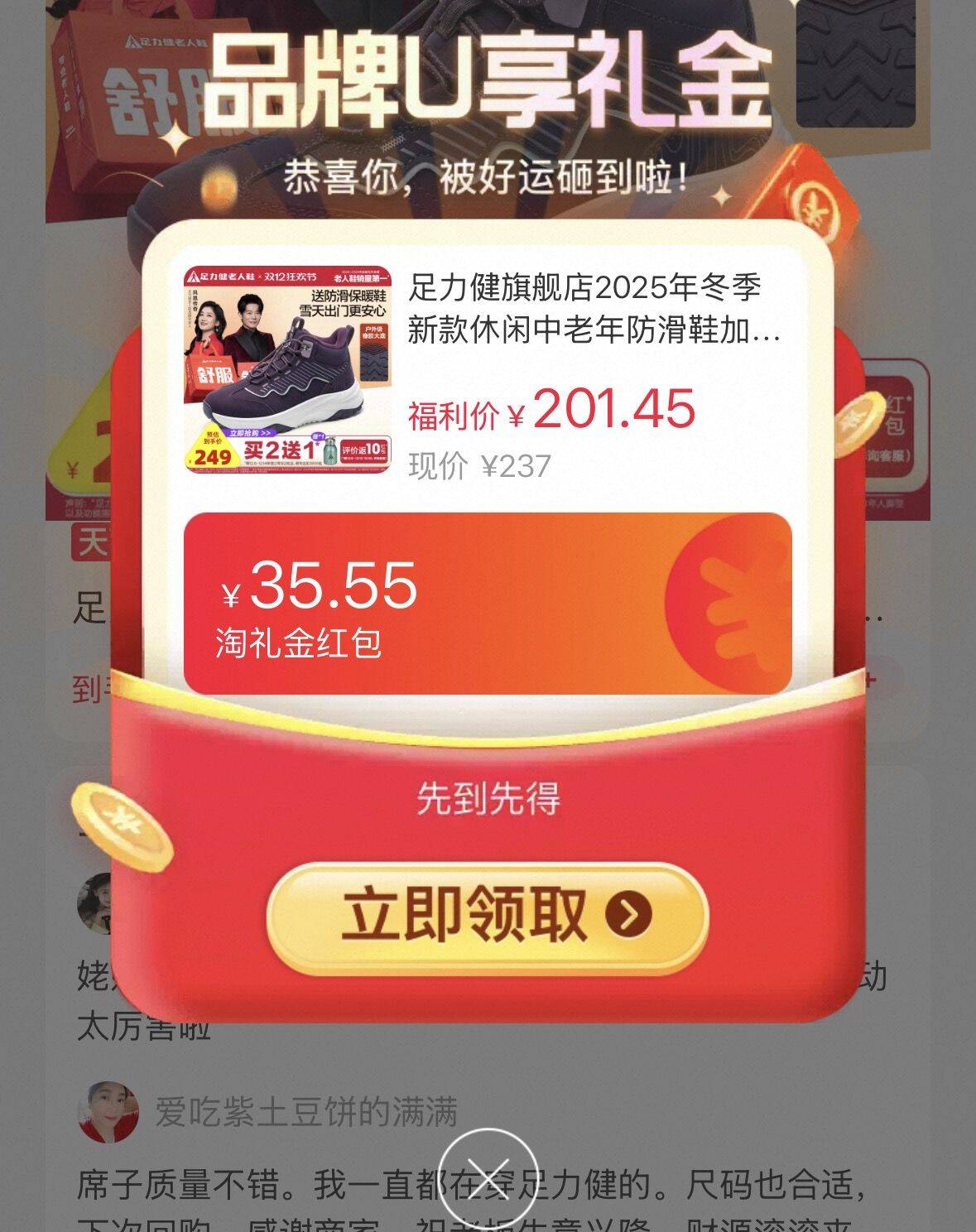The width and height of the screenshot is (976, 1232).
Task: Tap the 立即领取 claim button
Action: 487,917
